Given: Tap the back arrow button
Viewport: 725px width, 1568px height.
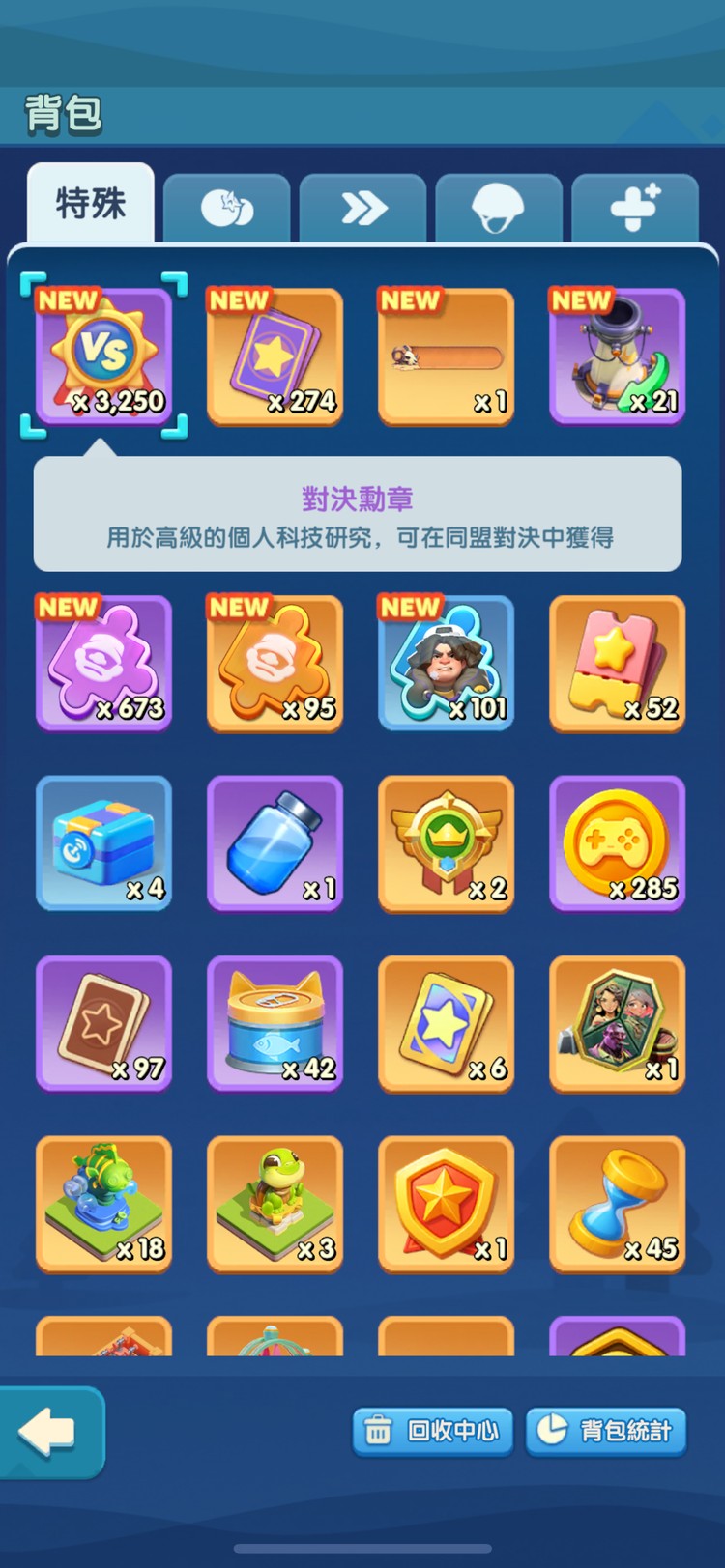Looking at the screenshot, I should pyautogui.click(x=48, y=1432).
